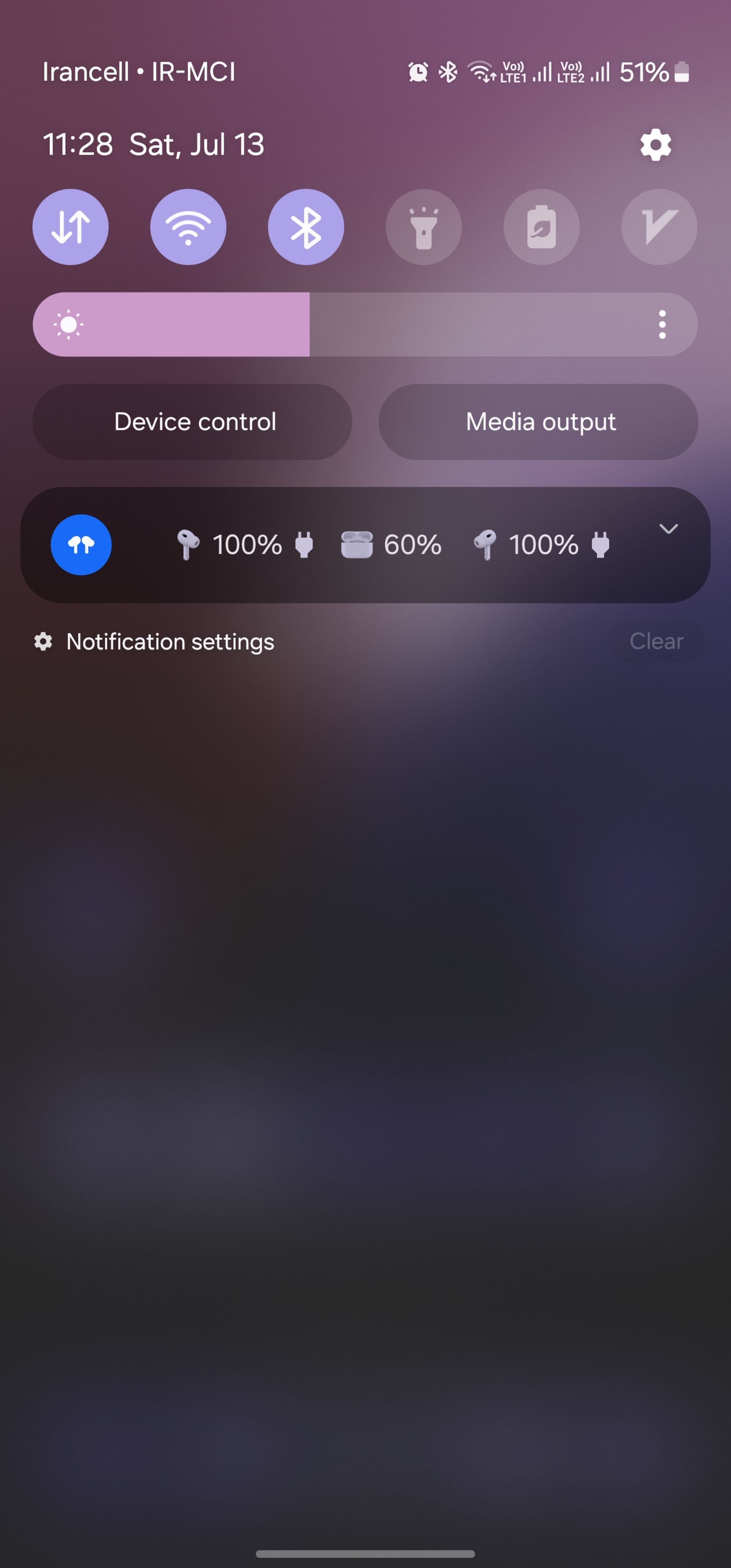This screenshot has height=1568, width=731.
Task: Clear all notifications
Action: click(657, 641)
